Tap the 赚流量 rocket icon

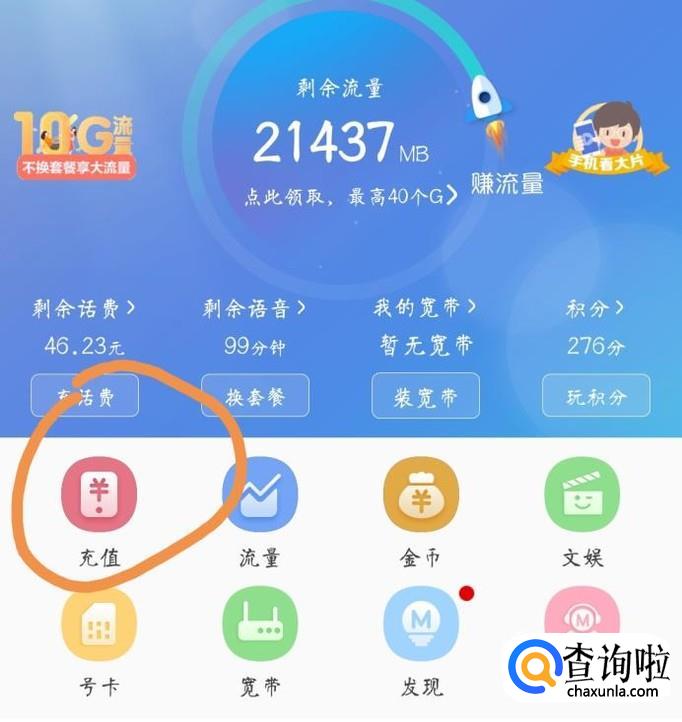491,113
